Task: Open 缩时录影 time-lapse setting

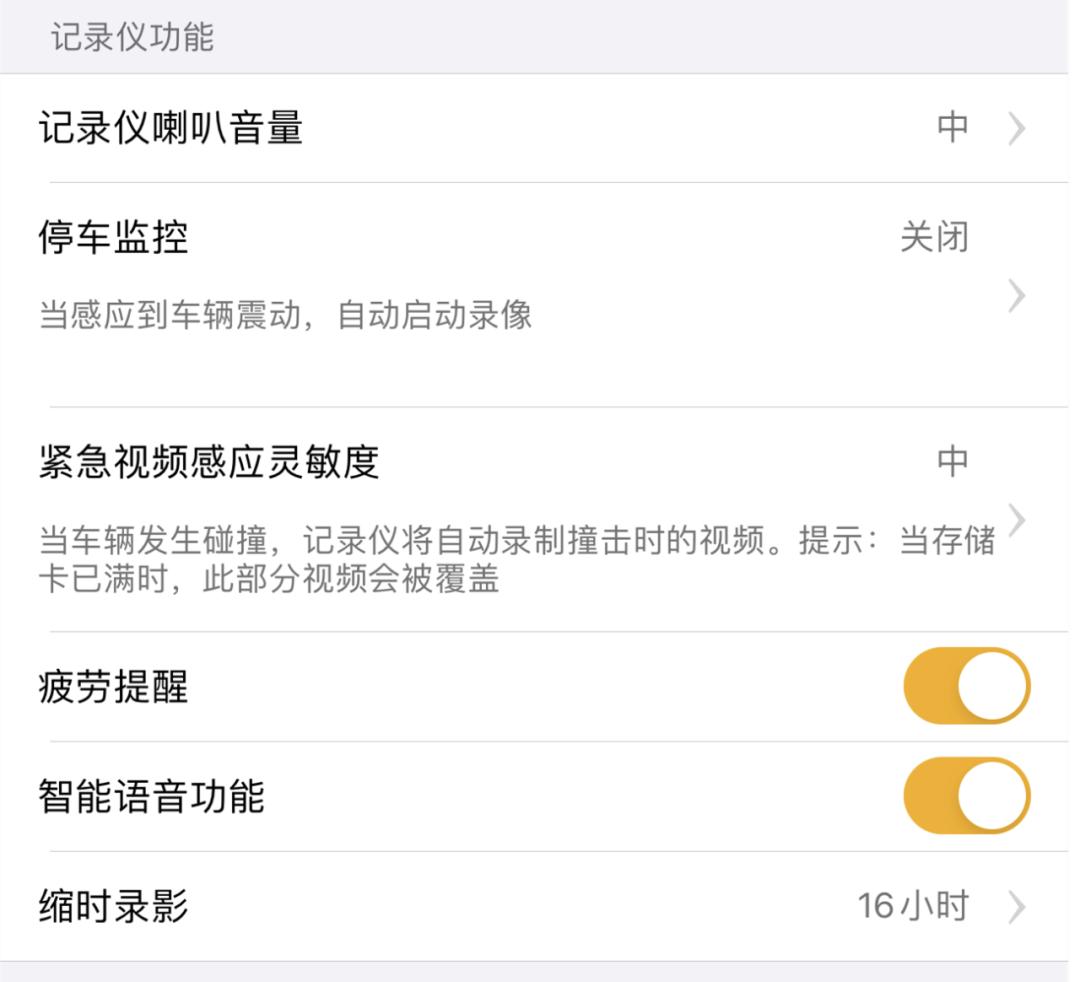Action: point(540,906)
